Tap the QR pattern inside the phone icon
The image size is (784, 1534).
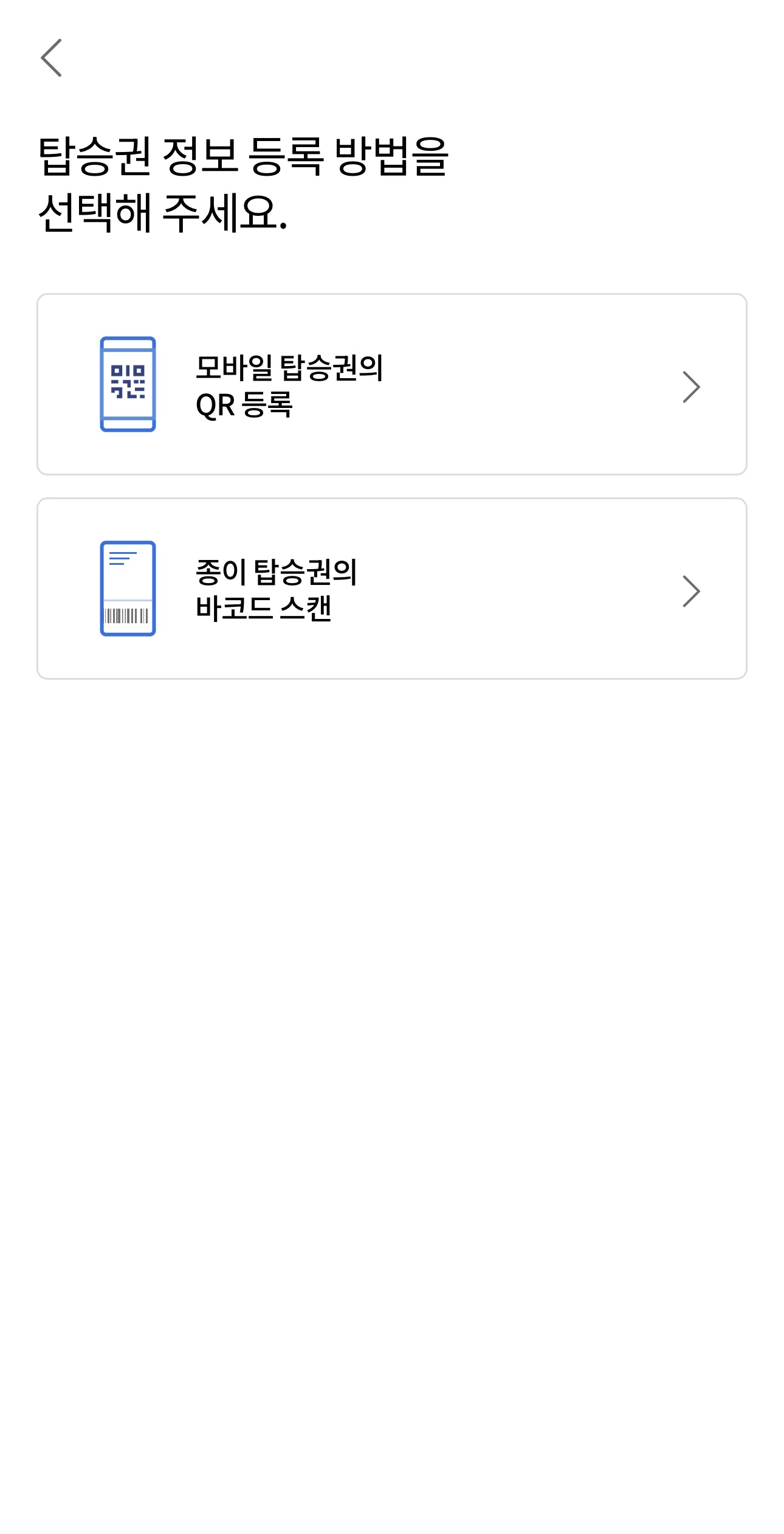pos(128,383)
